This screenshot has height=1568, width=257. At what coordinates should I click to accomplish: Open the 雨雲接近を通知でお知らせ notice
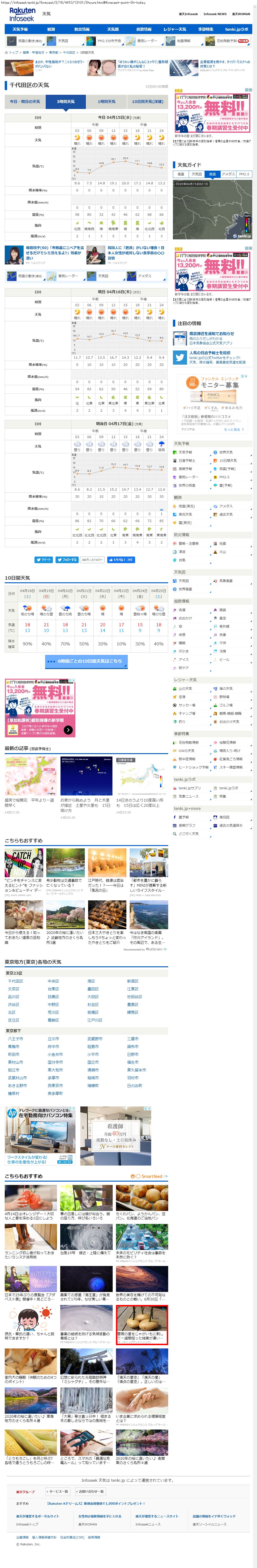[x=211, y=333]
